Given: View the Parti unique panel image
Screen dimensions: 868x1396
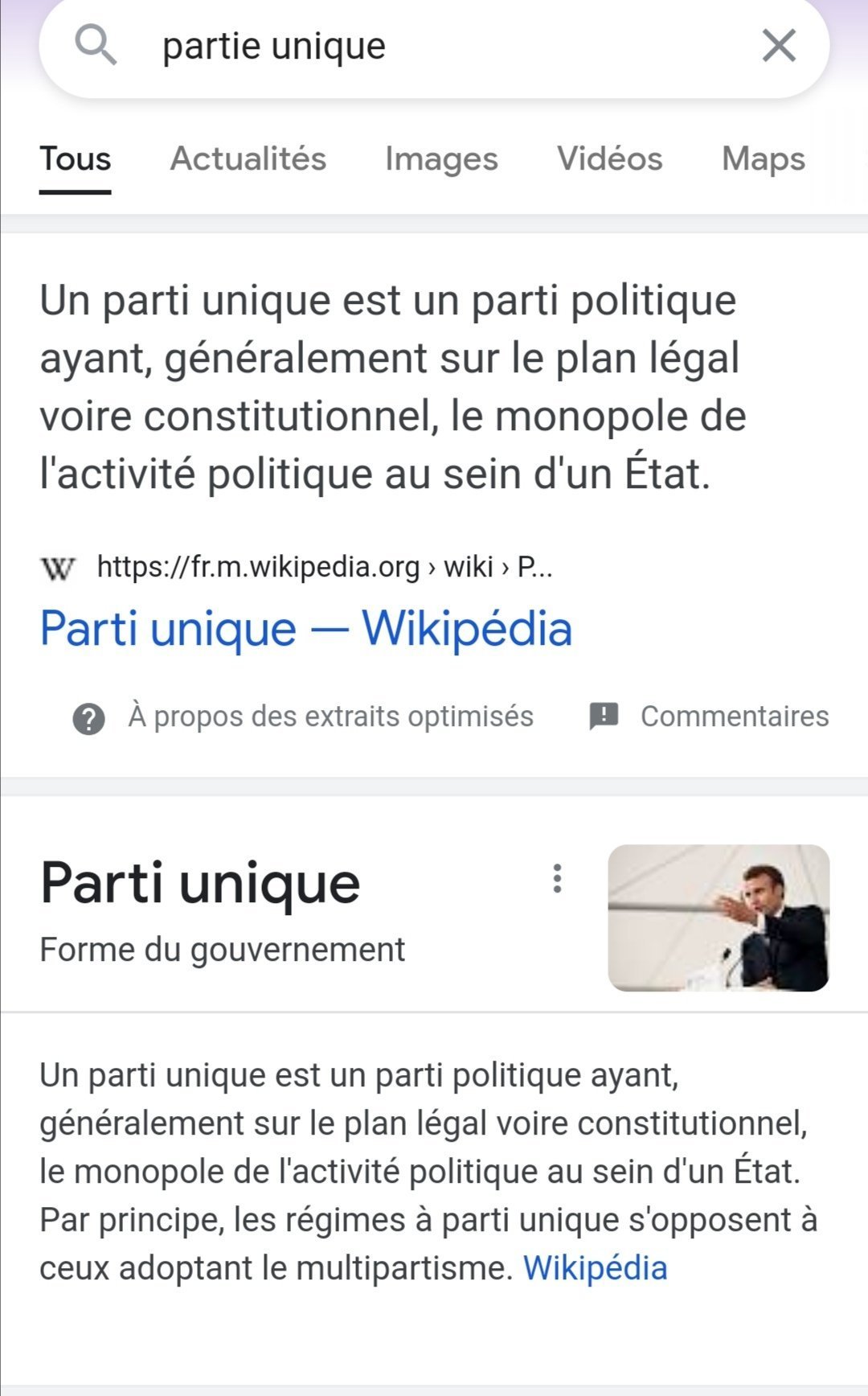Looking at the screenshot, I should pos(719,918).
